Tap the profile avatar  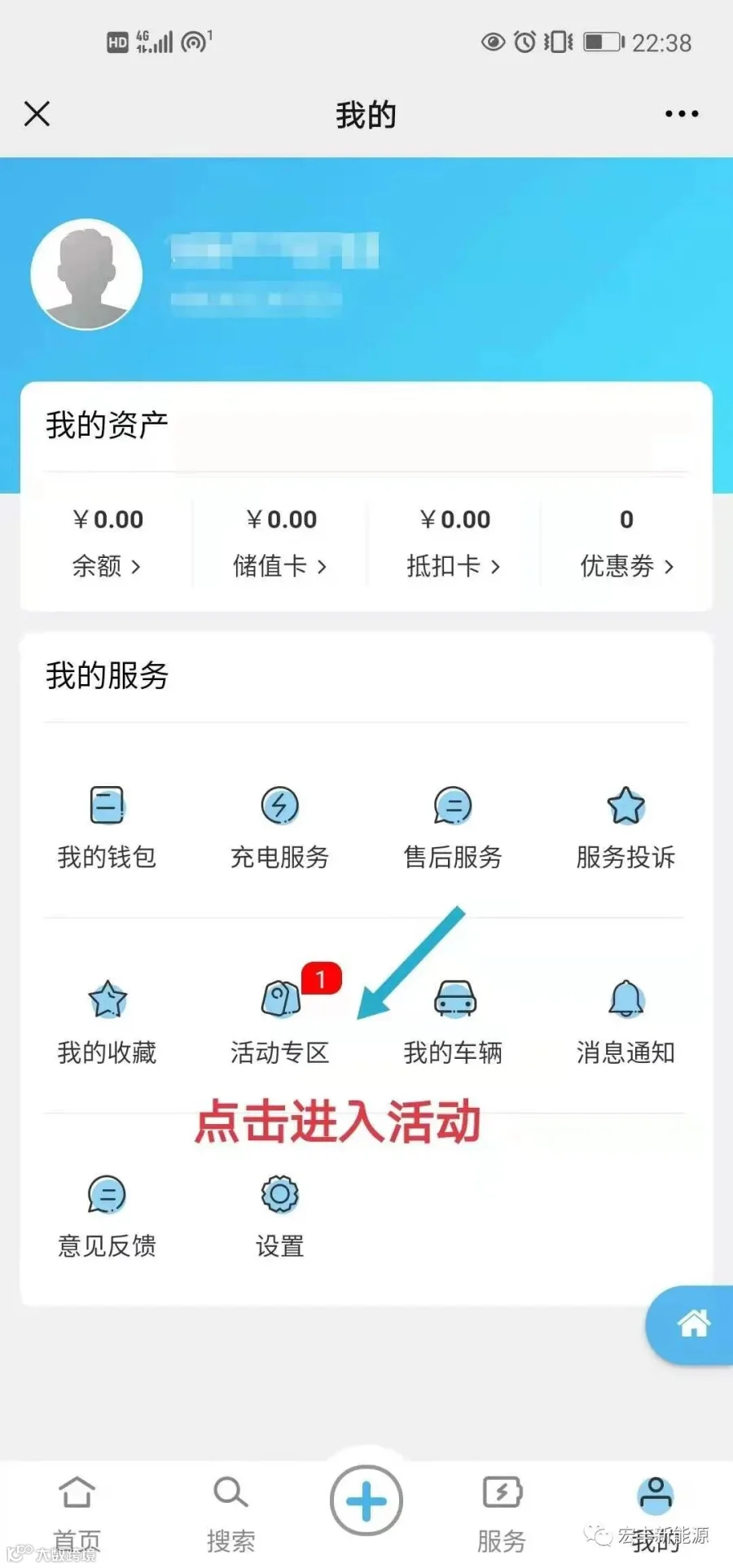pos(86,274)
